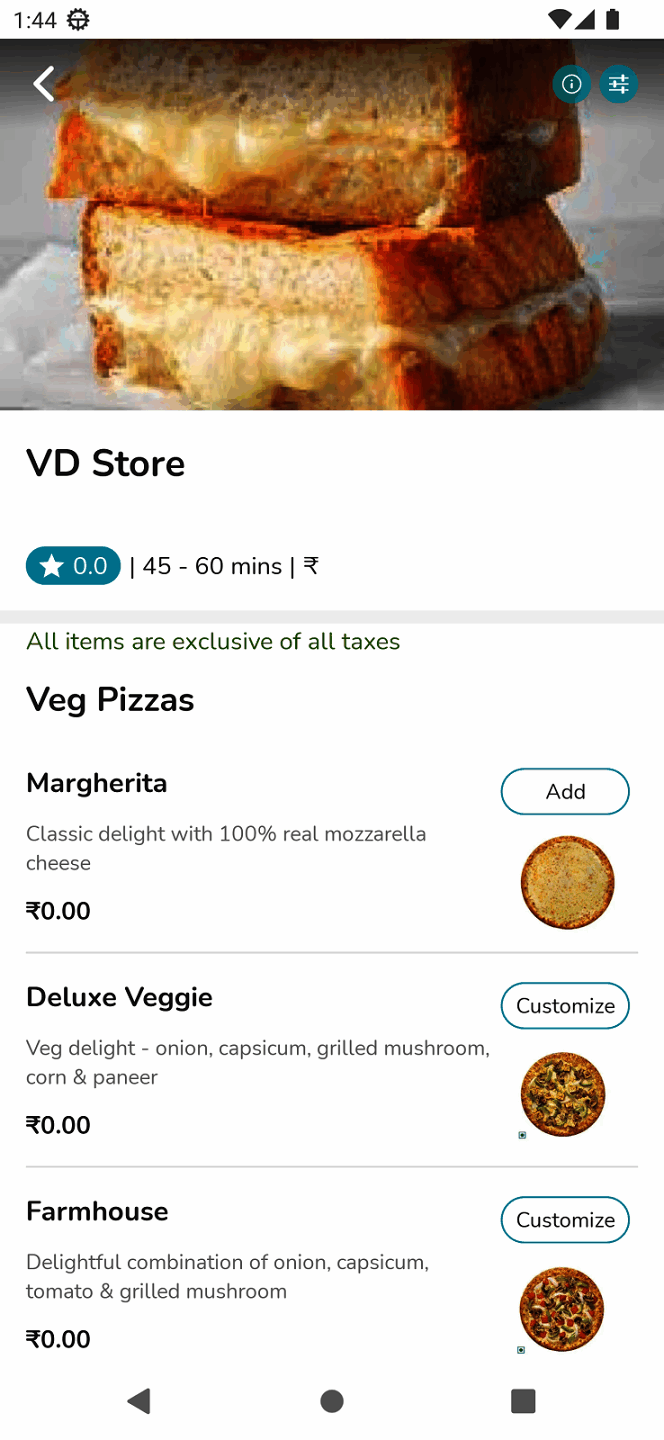Go back using the header arrow
This screenshot has width=664, height=1440.
tap(44, 84)
